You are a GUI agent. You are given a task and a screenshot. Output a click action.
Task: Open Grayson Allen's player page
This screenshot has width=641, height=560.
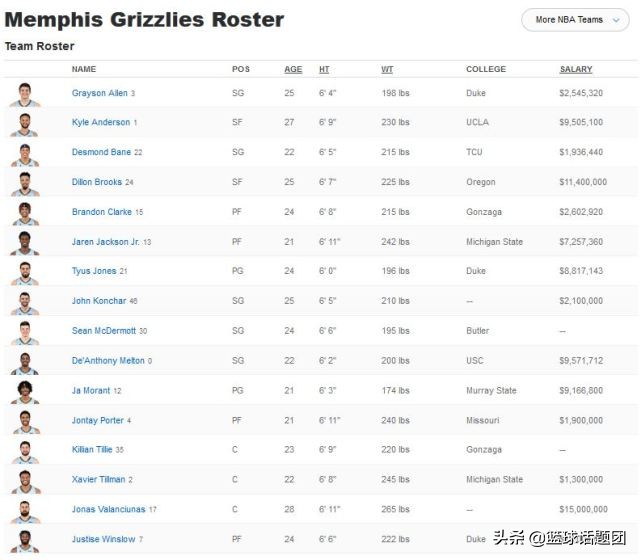(x=99, y=94)
